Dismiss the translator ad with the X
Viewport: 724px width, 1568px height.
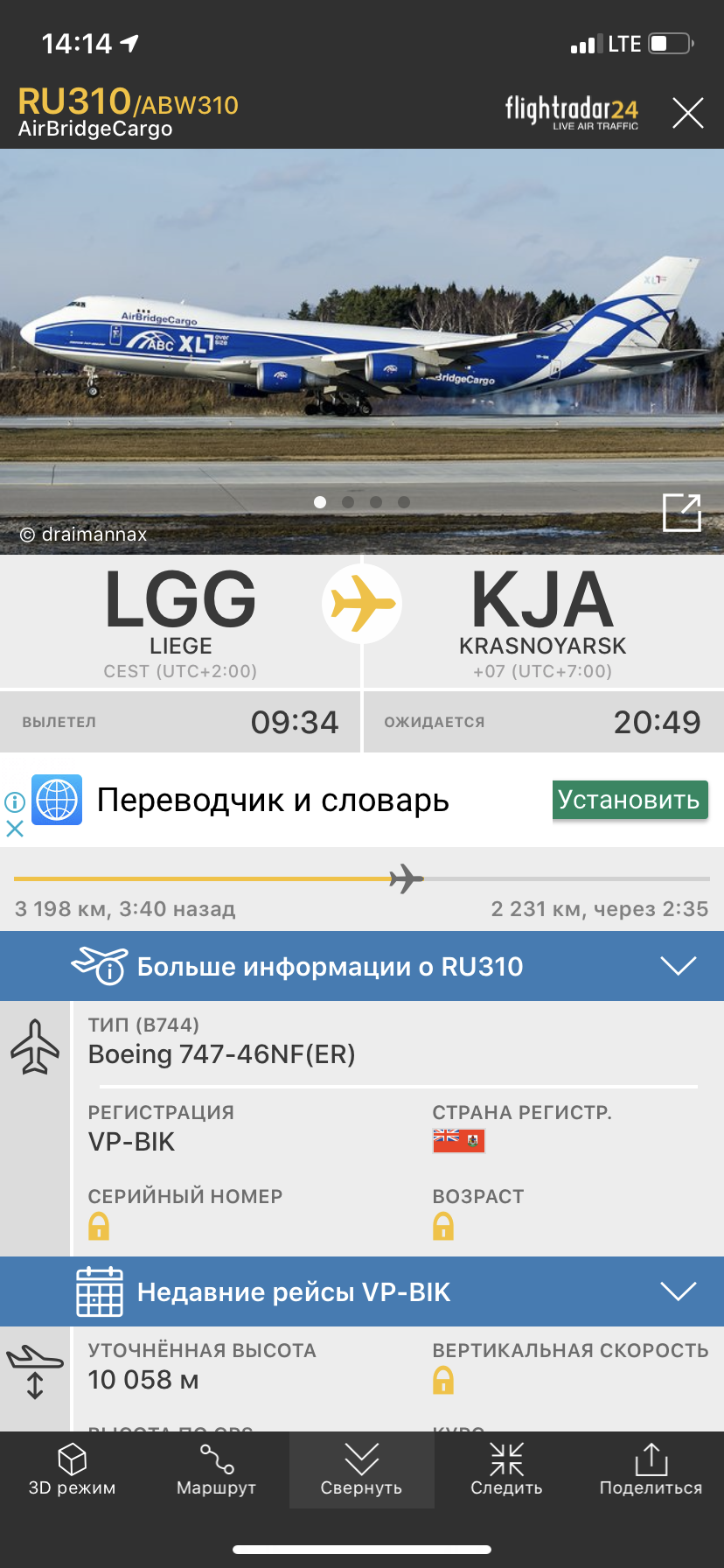click(x=15, y=828)
